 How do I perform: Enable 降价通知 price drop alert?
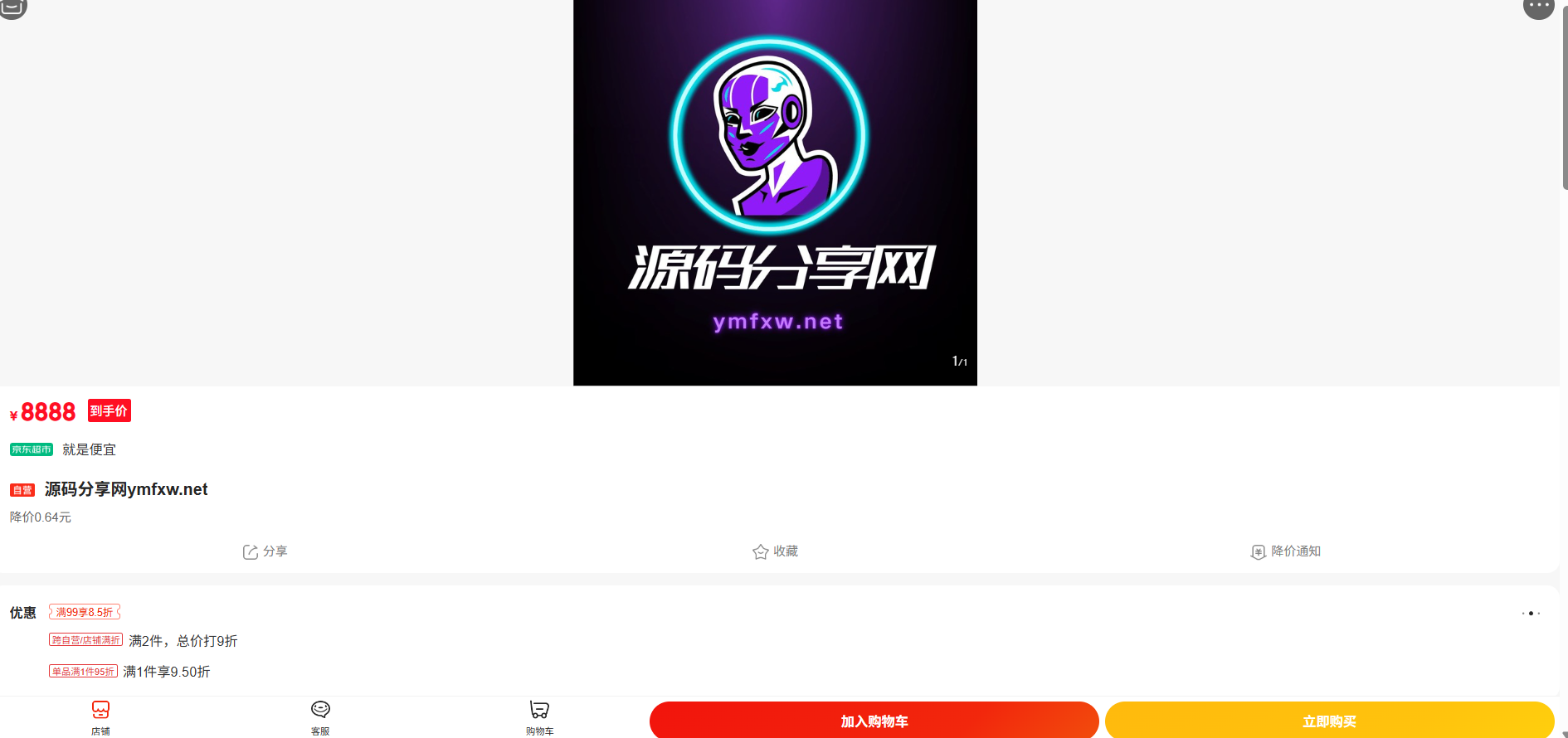(x=1285, y=551)
